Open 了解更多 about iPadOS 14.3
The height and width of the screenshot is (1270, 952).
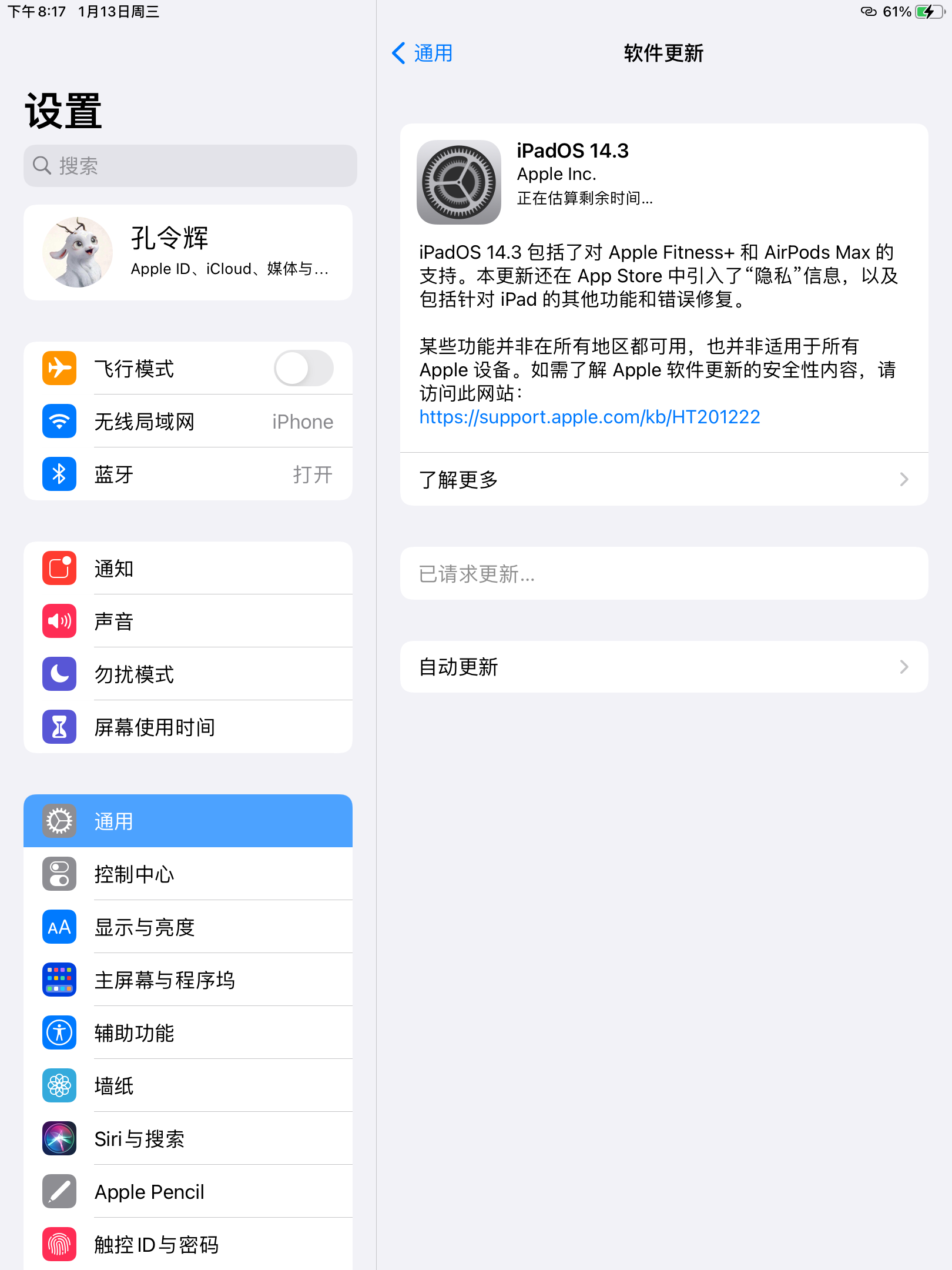pyautogui.click(x=664, y=480)
